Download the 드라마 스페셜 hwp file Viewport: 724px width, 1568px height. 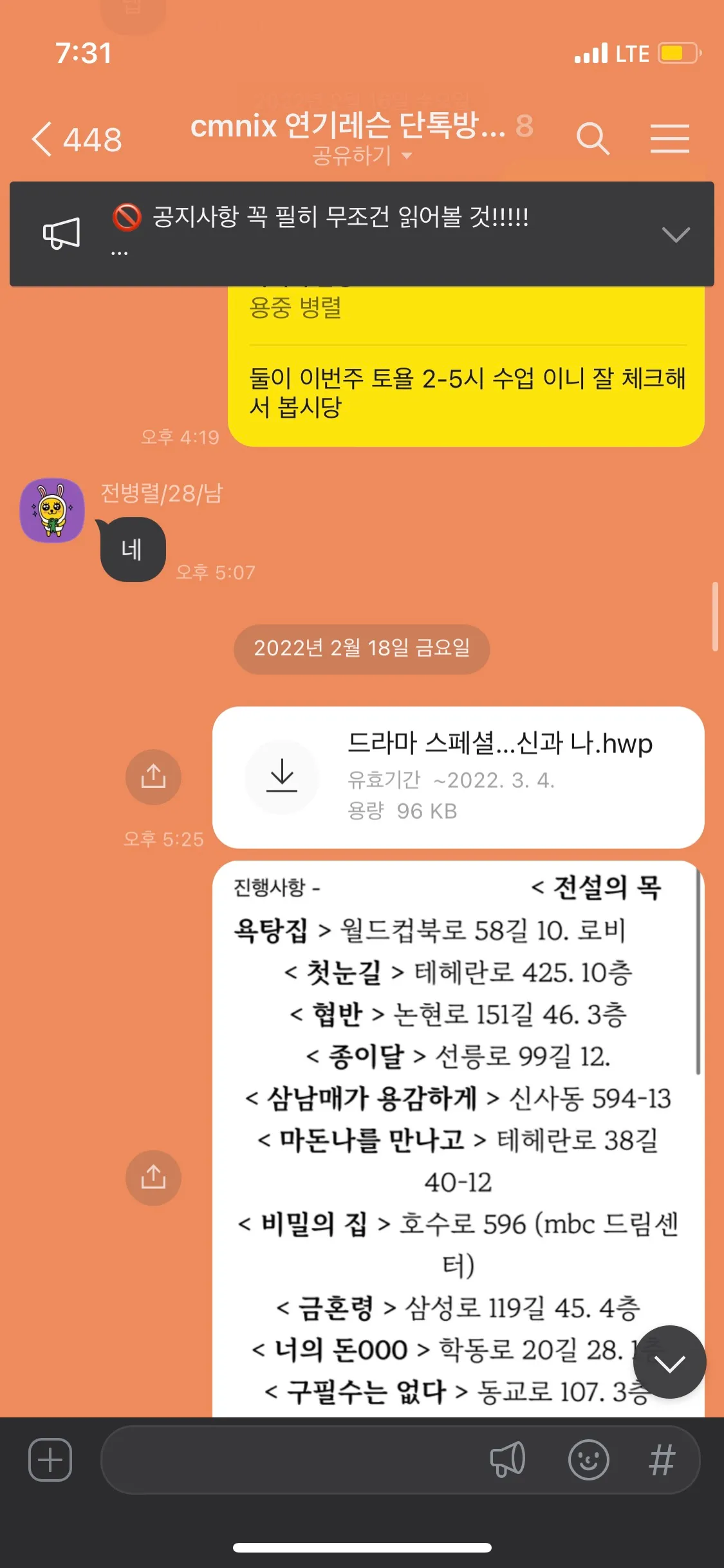(x=282, y=776)
